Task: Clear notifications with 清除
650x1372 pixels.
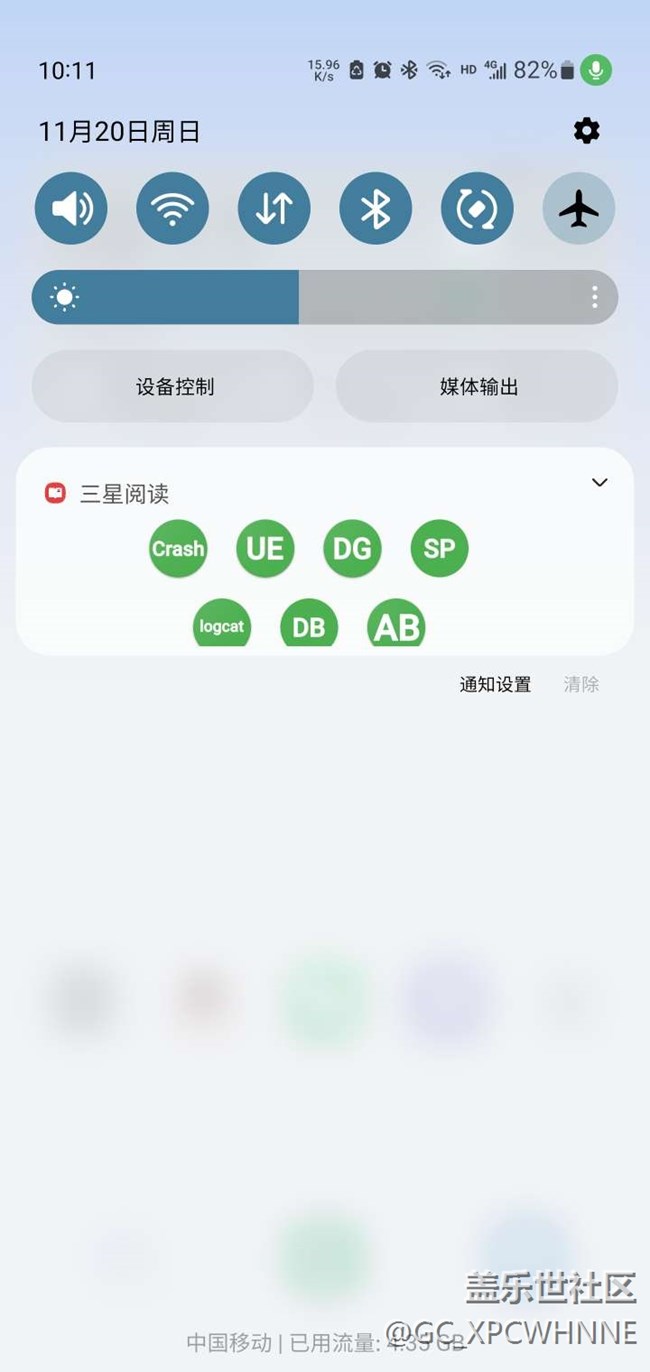Action: pyautogui.click(x=581, y=685)
